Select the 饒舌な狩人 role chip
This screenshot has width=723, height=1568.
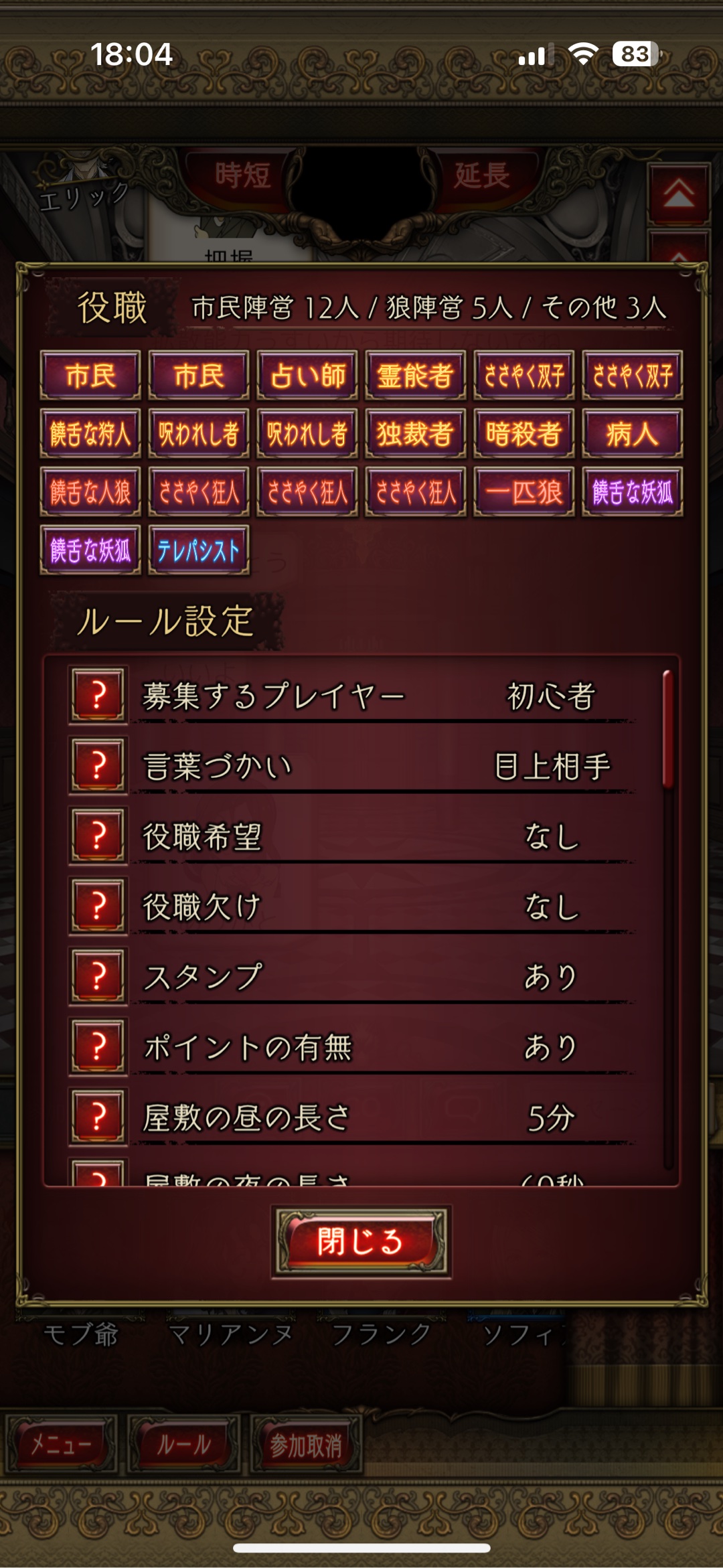(90, 433)
